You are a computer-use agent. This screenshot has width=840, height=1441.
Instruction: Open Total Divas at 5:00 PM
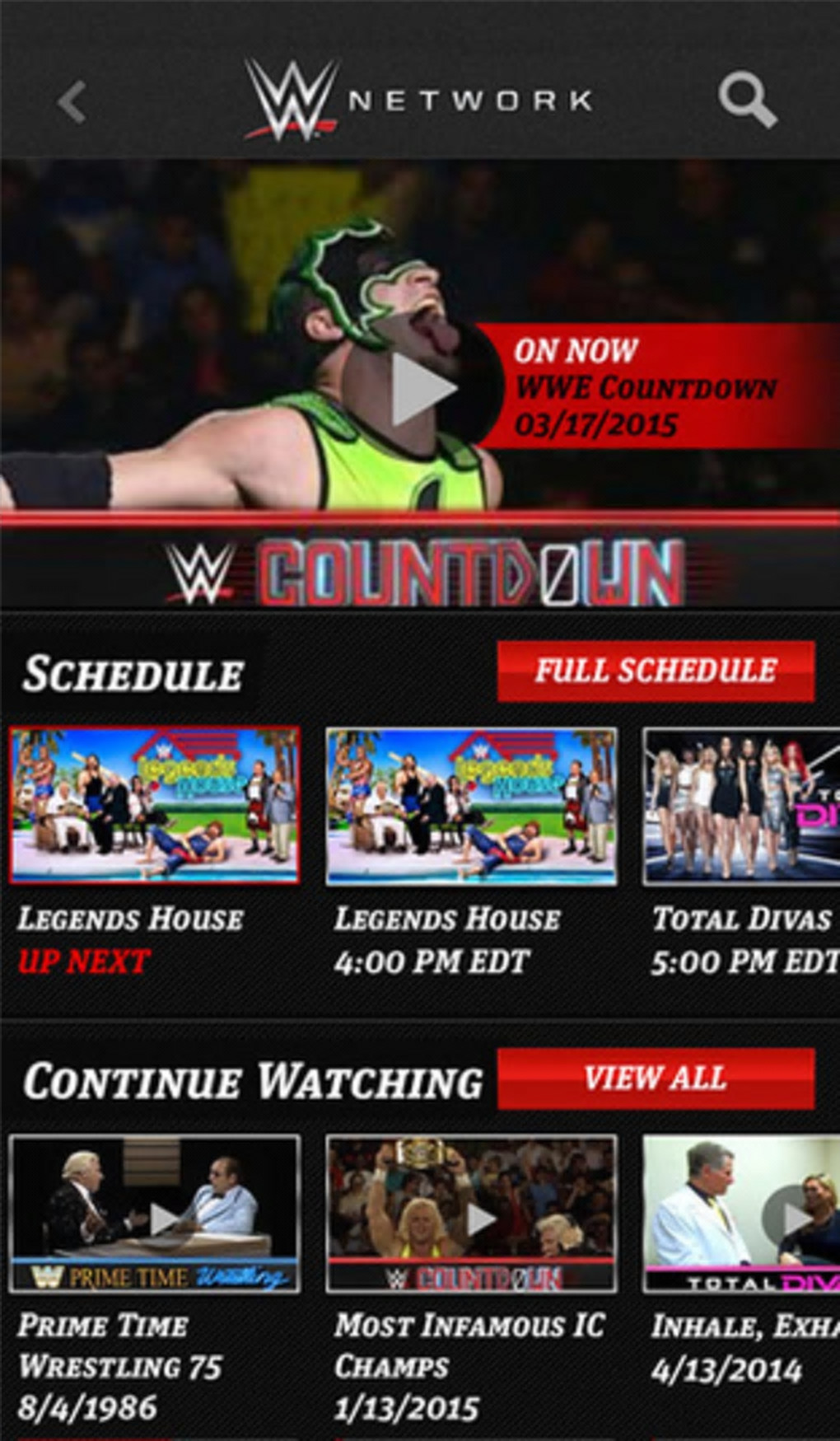(741, 806)
